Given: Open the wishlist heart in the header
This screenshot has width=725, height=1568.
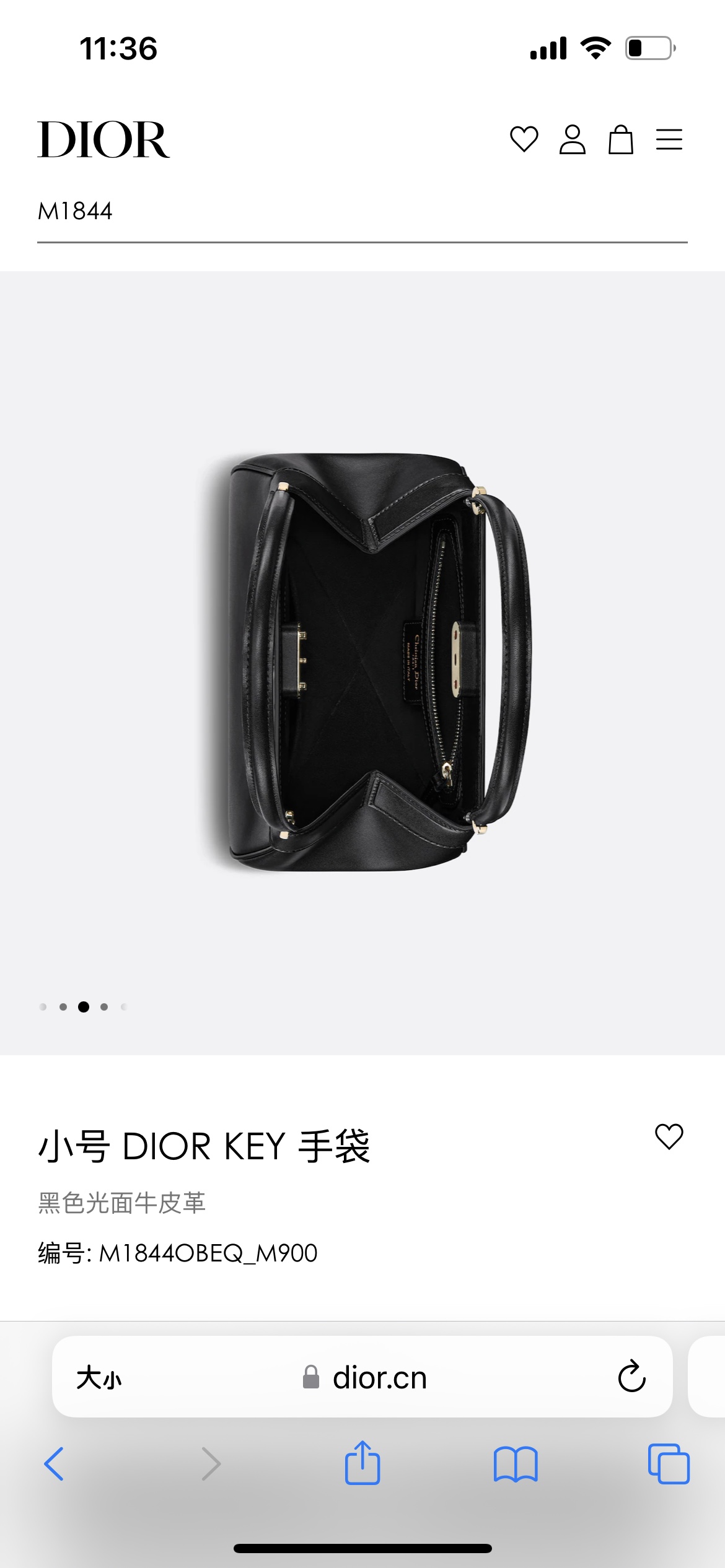Looking at the screenshot, I should pos(524,139).
